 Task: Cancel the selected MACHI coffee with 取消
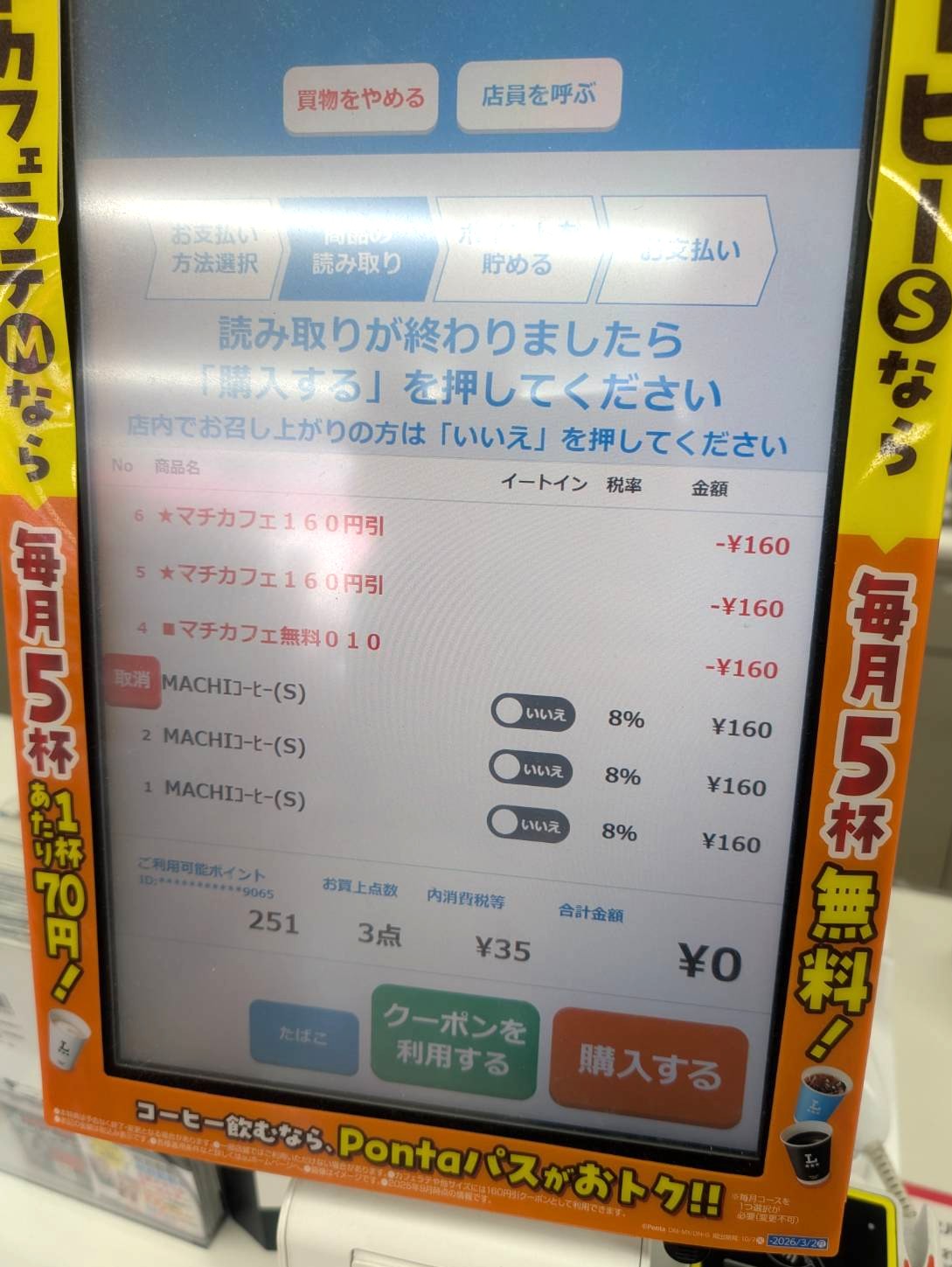pos(132,680)
